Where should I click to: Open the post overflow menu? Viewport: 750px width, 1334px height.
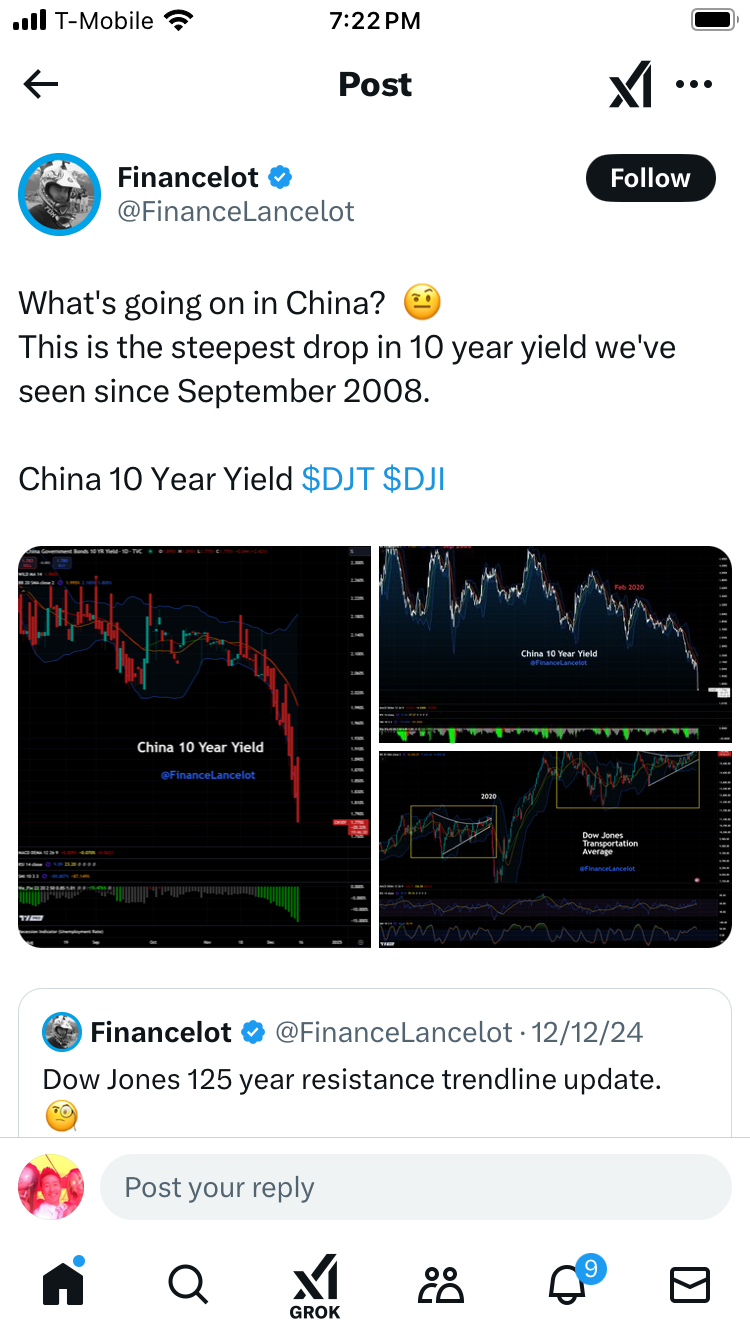[x=693, y=85]
